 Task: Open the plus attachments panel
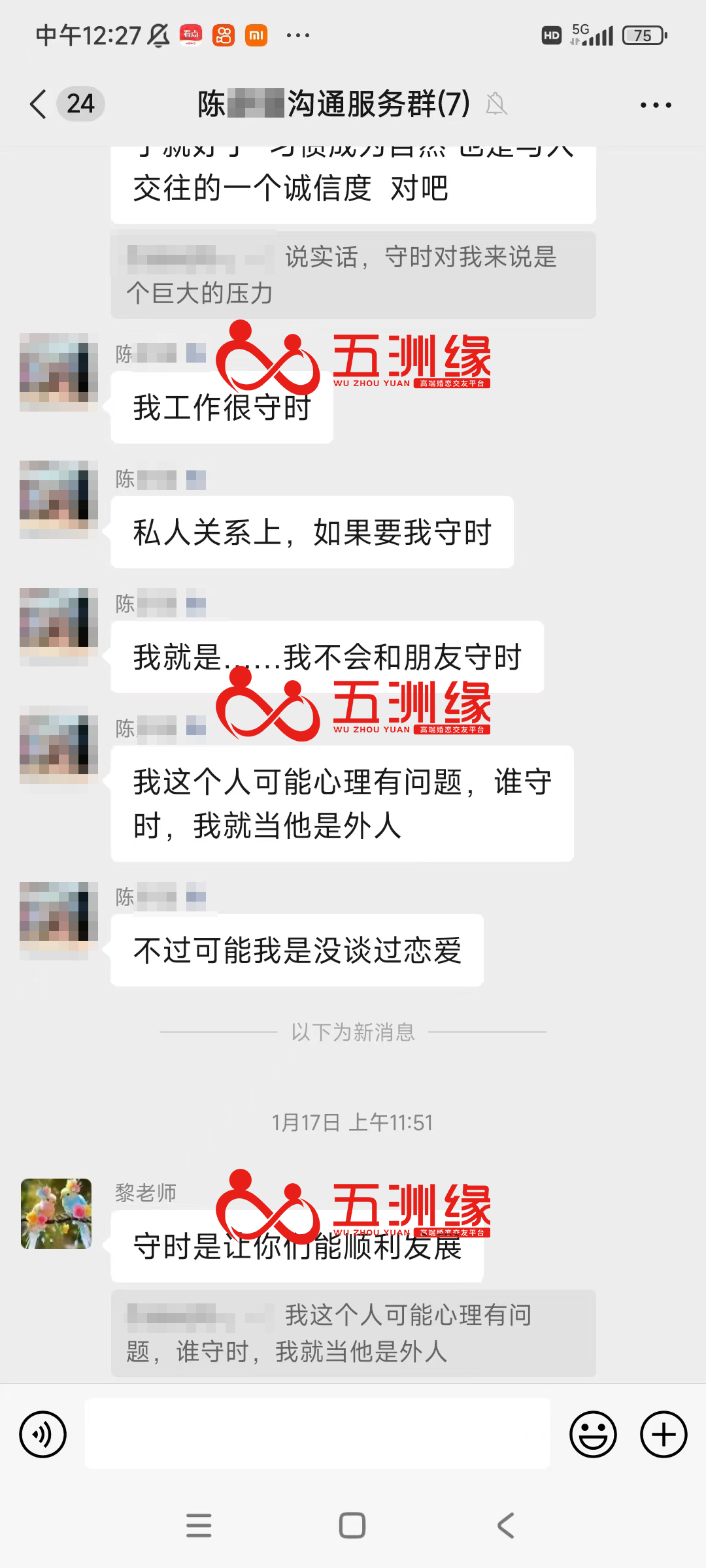[663, 1435]
